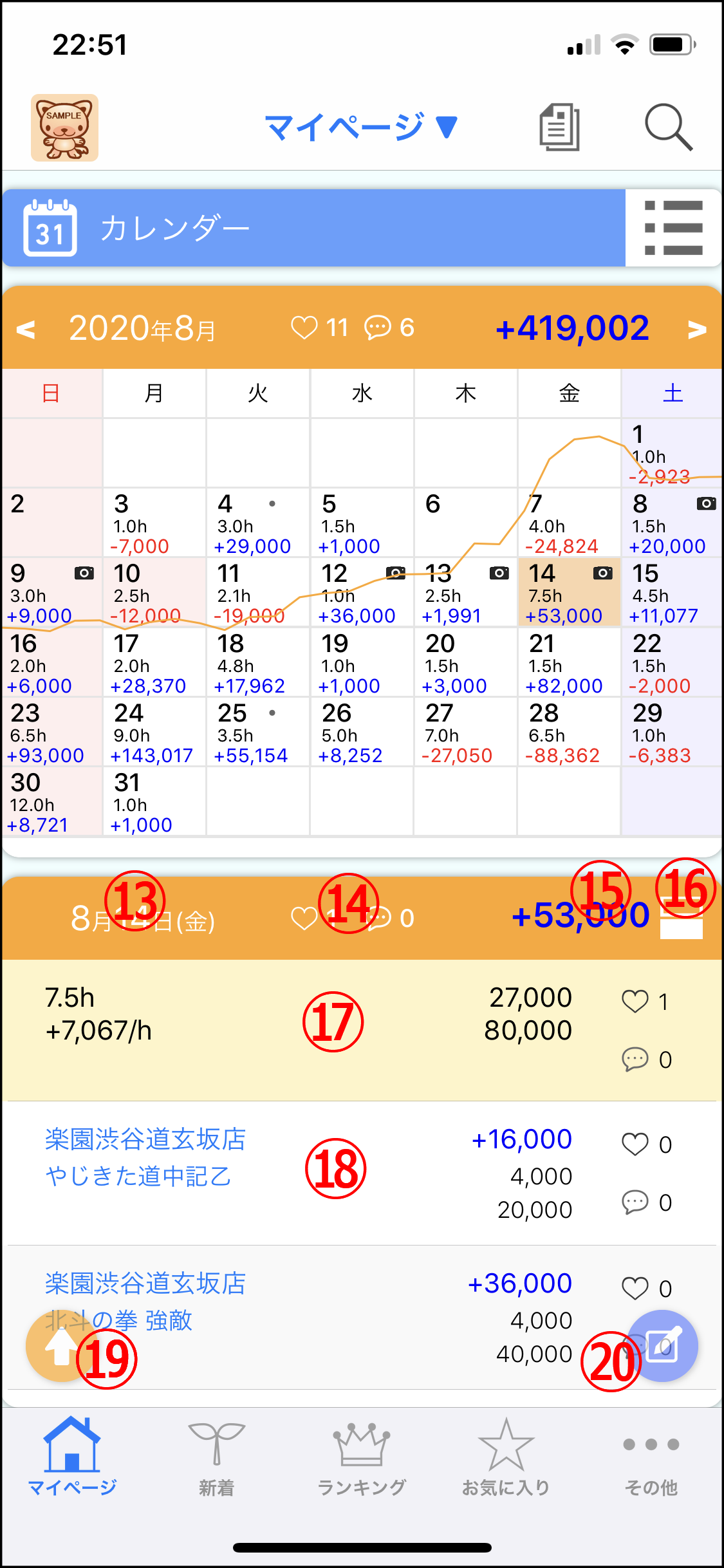Like the やじきた道中記乙 entry
724x1568 pixels.
[x=635, y=1144]
